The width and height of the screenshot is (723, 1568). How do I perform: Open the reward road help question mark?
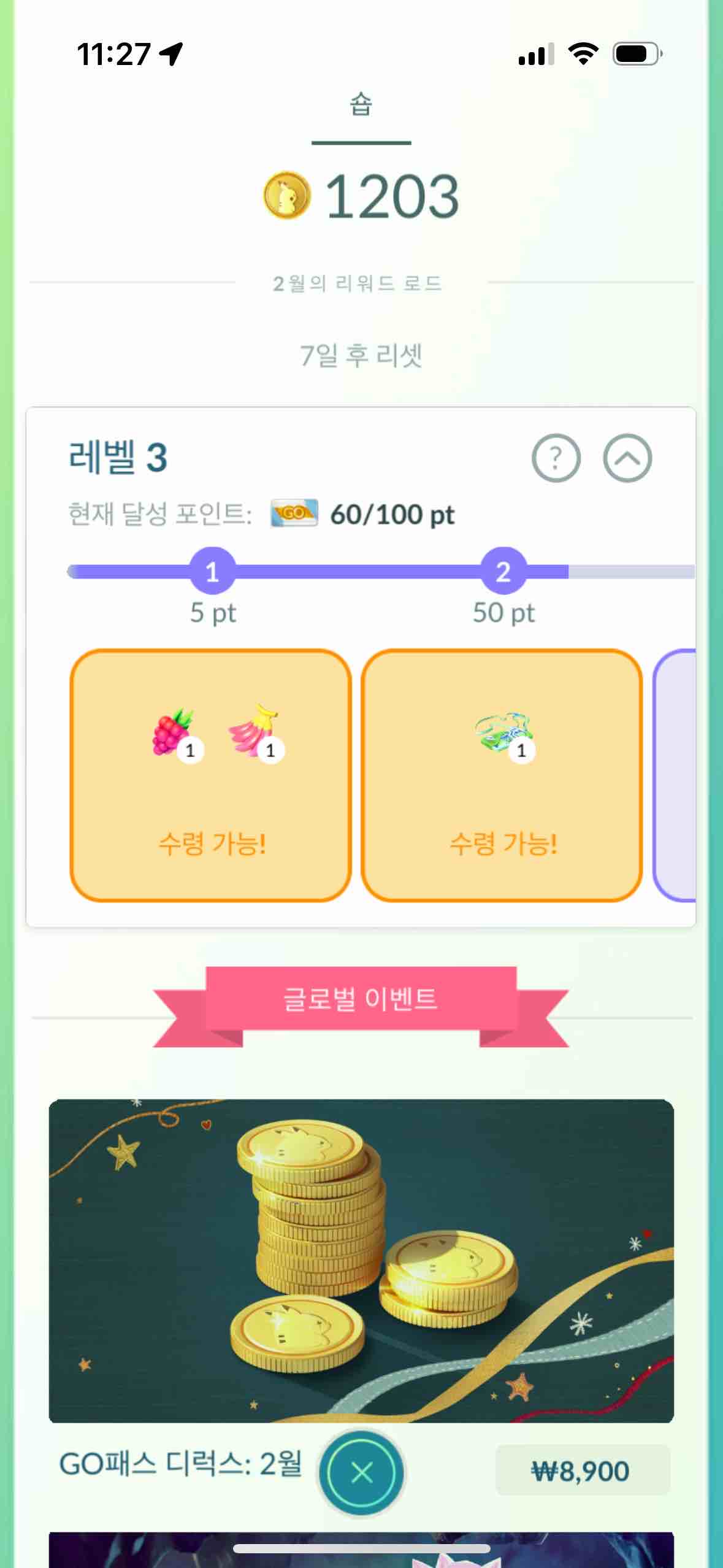pyautogui.click(x=556, y=458)
